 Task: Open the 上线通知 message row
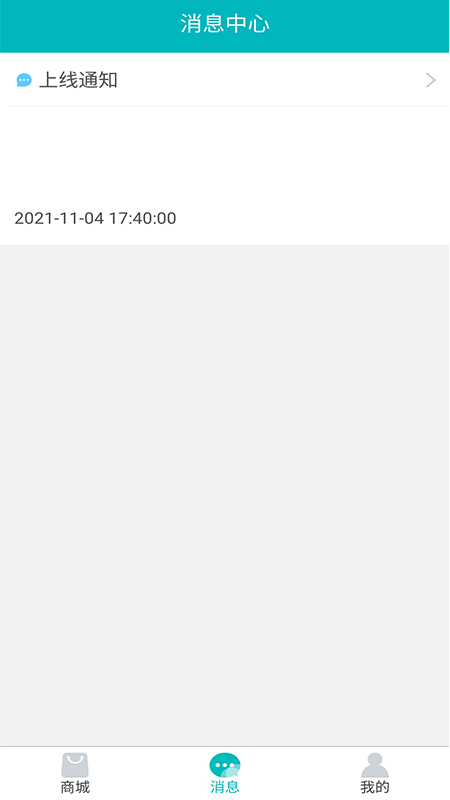pos(225,80)
